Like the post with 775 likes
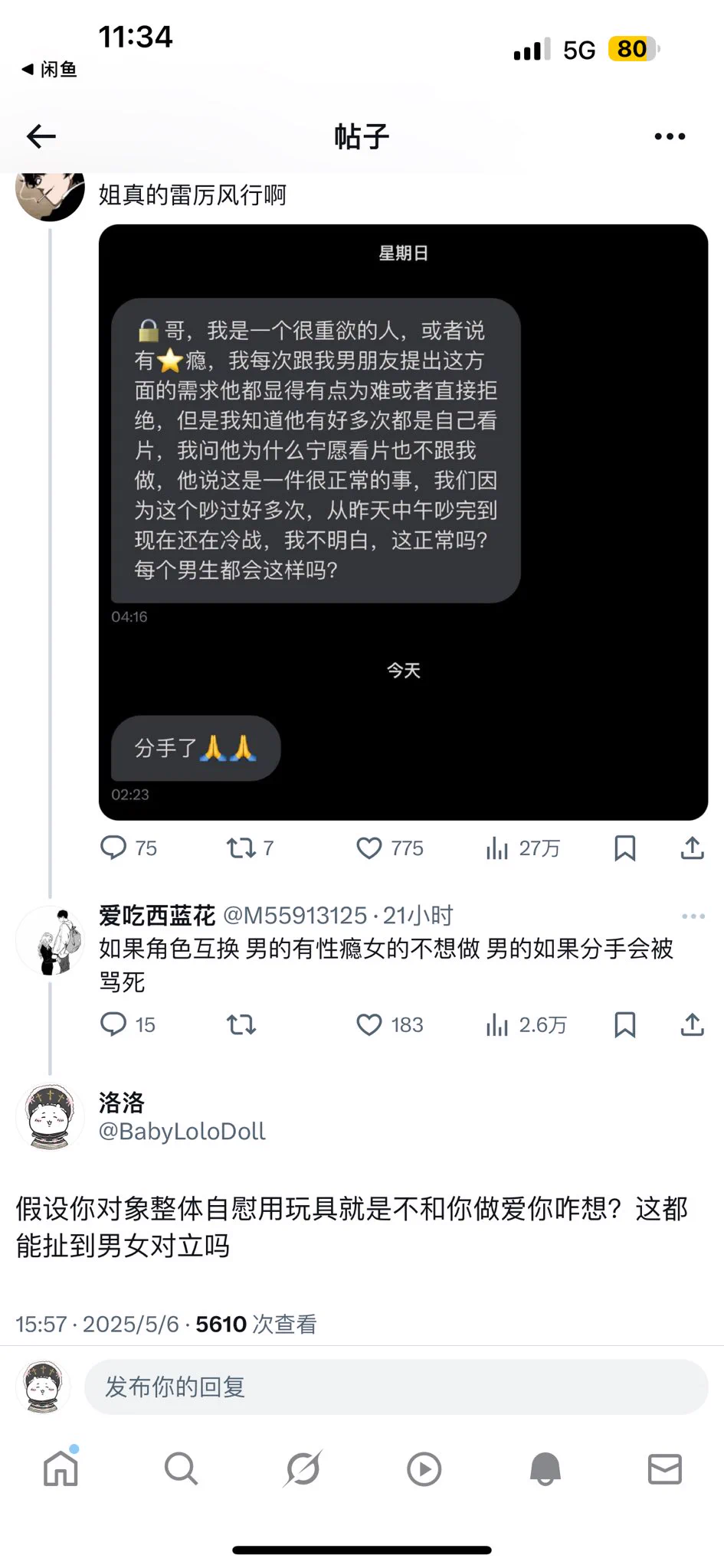The height and width of the screenshot is (1568, 724). pos(369,848)
